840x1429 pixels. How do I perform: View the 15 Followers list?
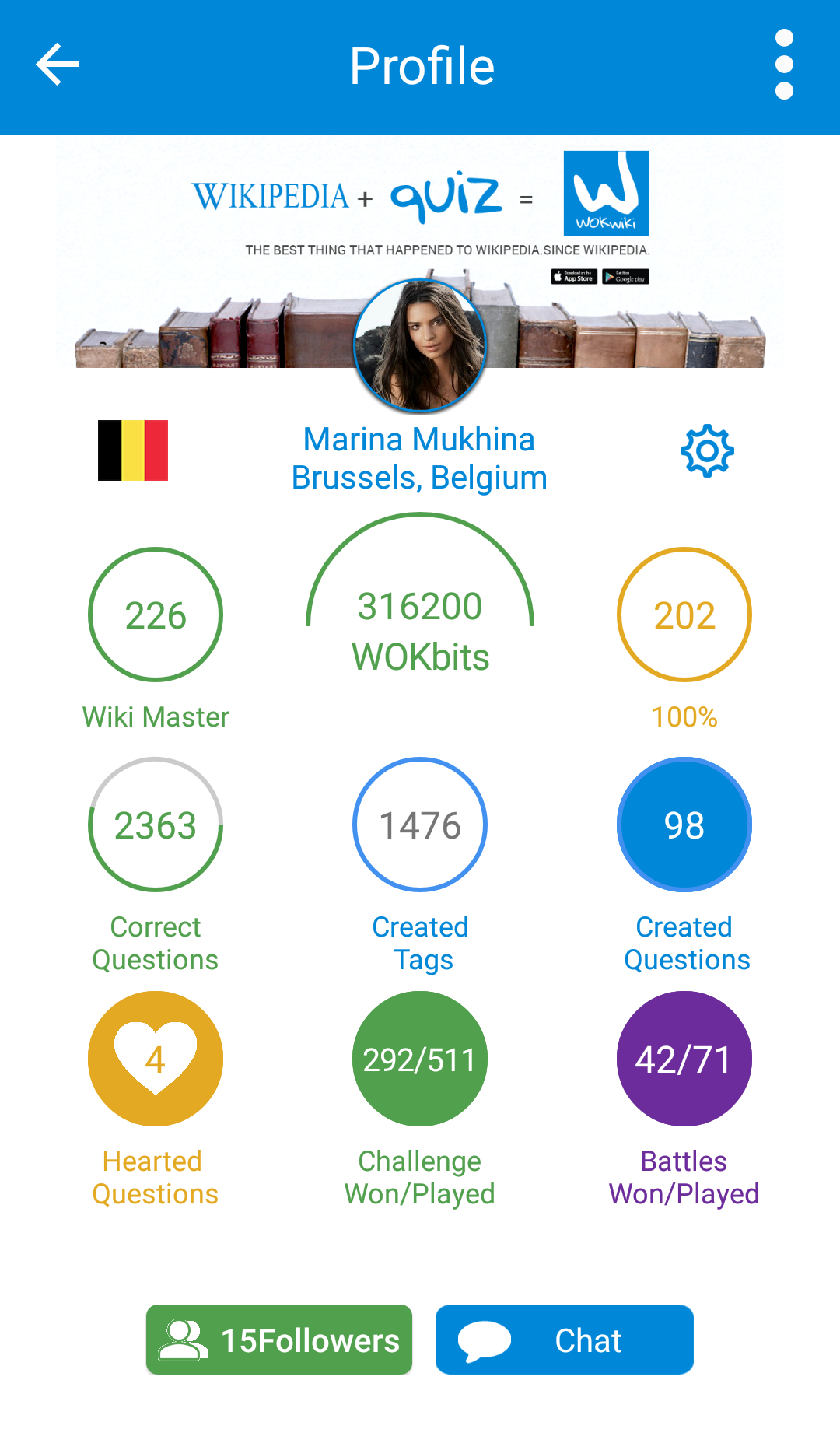pos(279,1340)
